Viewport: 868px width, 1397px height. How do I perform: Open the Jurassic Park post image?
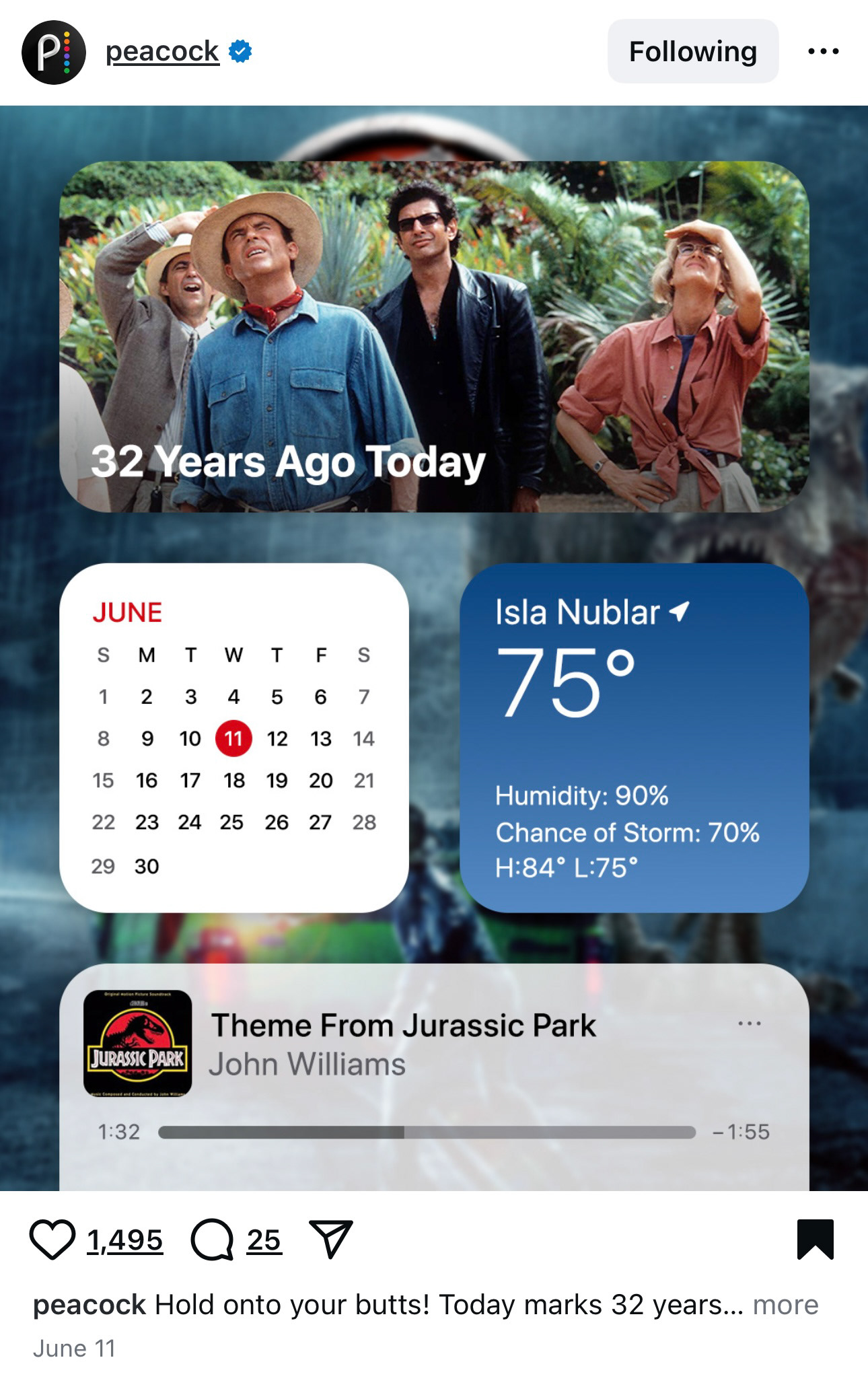[x=434, y=648]
